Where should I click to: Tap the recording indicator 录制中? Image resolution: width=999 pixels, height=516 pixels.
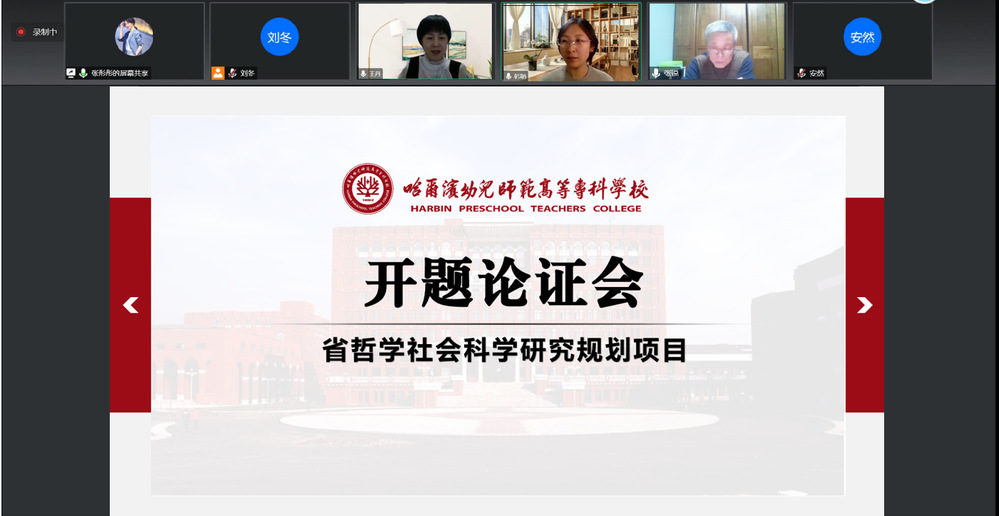click(37, 32)
